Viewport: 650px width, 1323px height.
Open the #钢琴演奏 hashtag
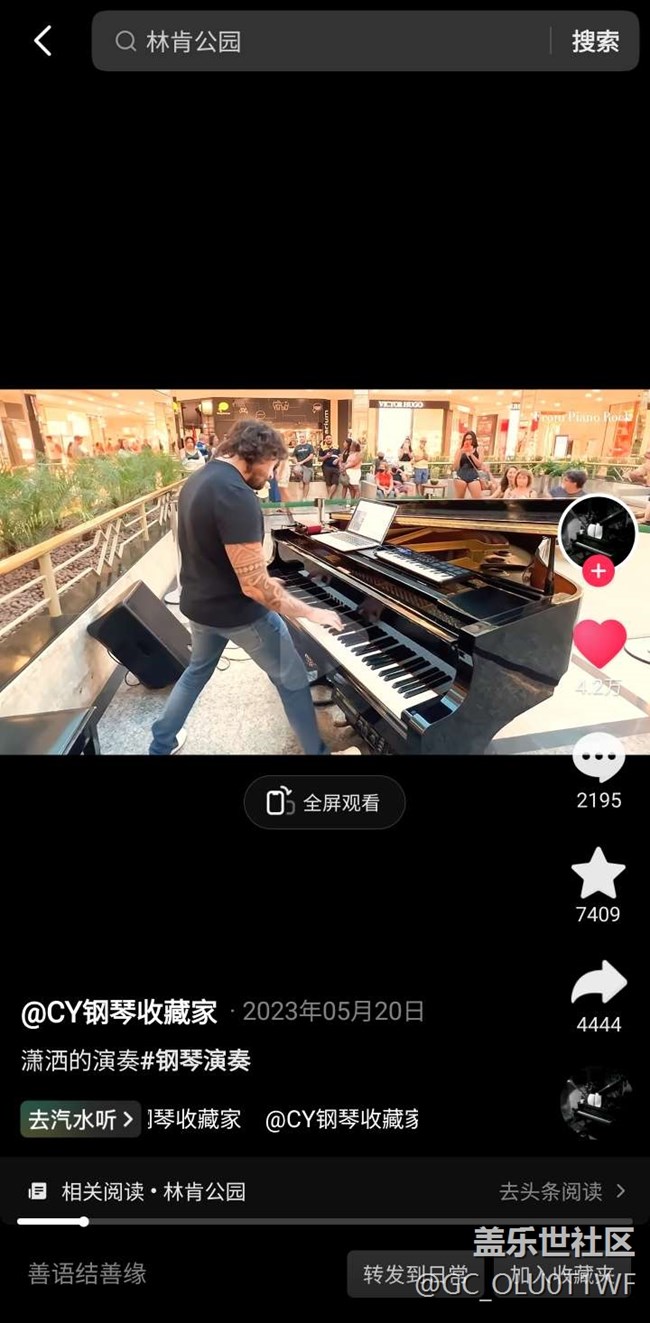tap(195, 1061)
